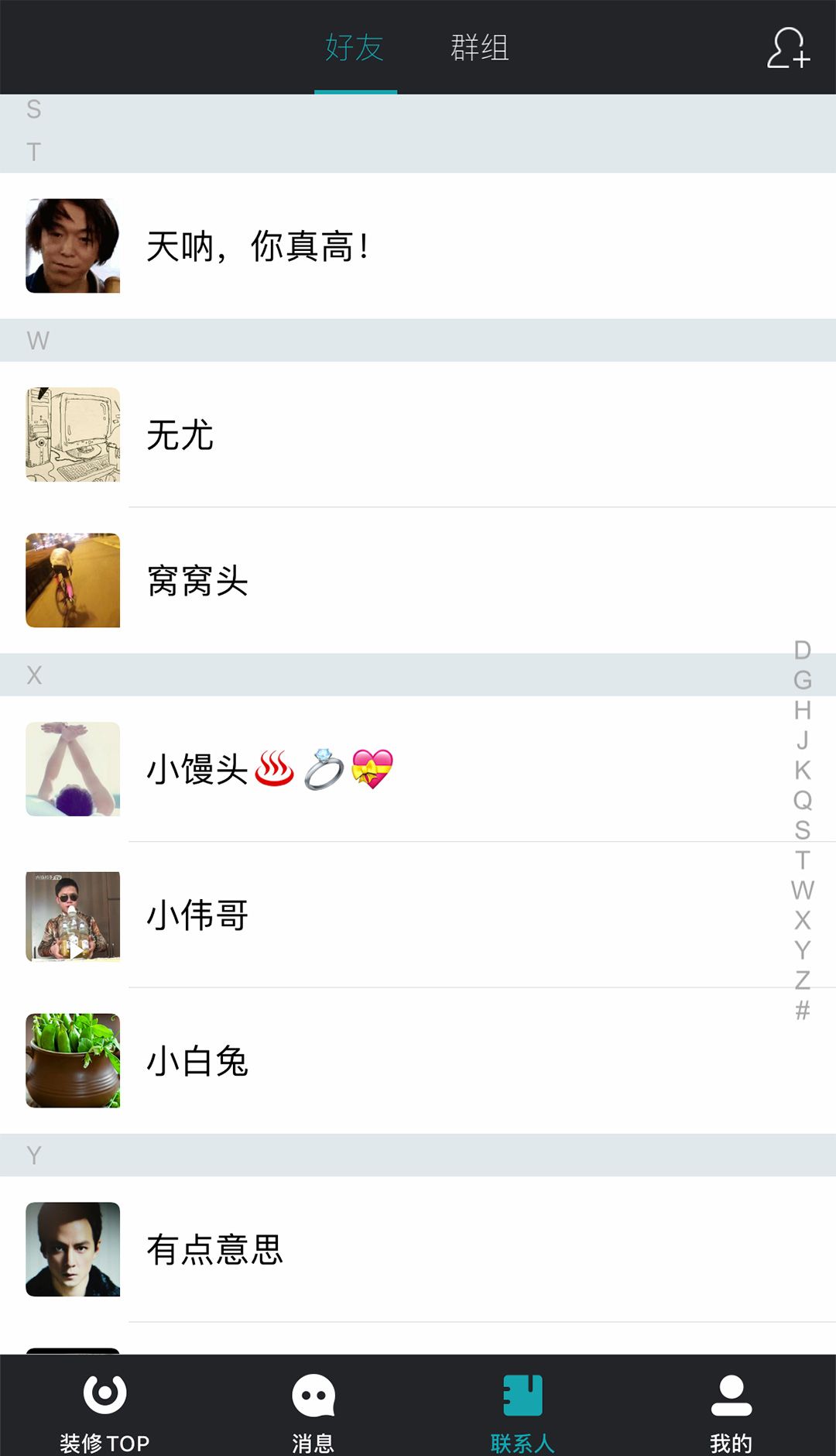Go to the 装修 TOP tab

[x=104, y=1410]
